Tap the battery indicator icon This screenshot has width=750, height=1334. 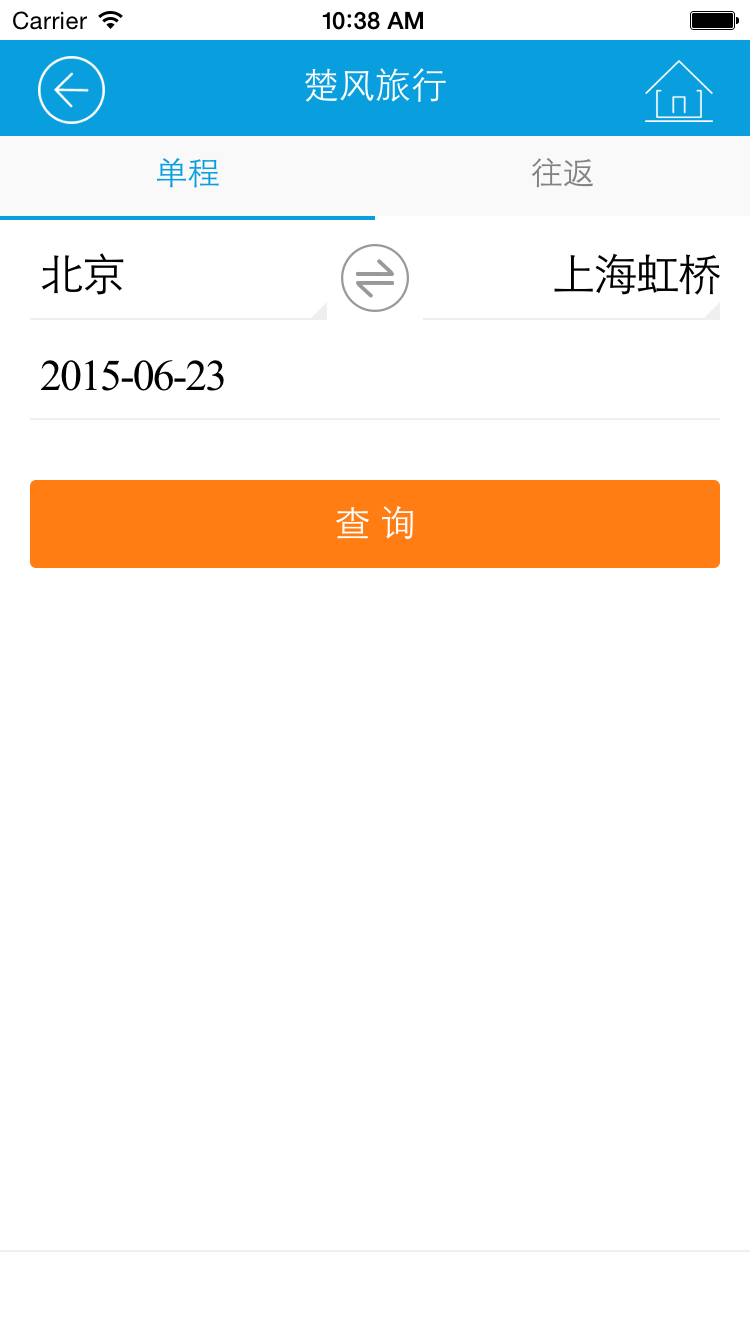(x=713, y=18)
